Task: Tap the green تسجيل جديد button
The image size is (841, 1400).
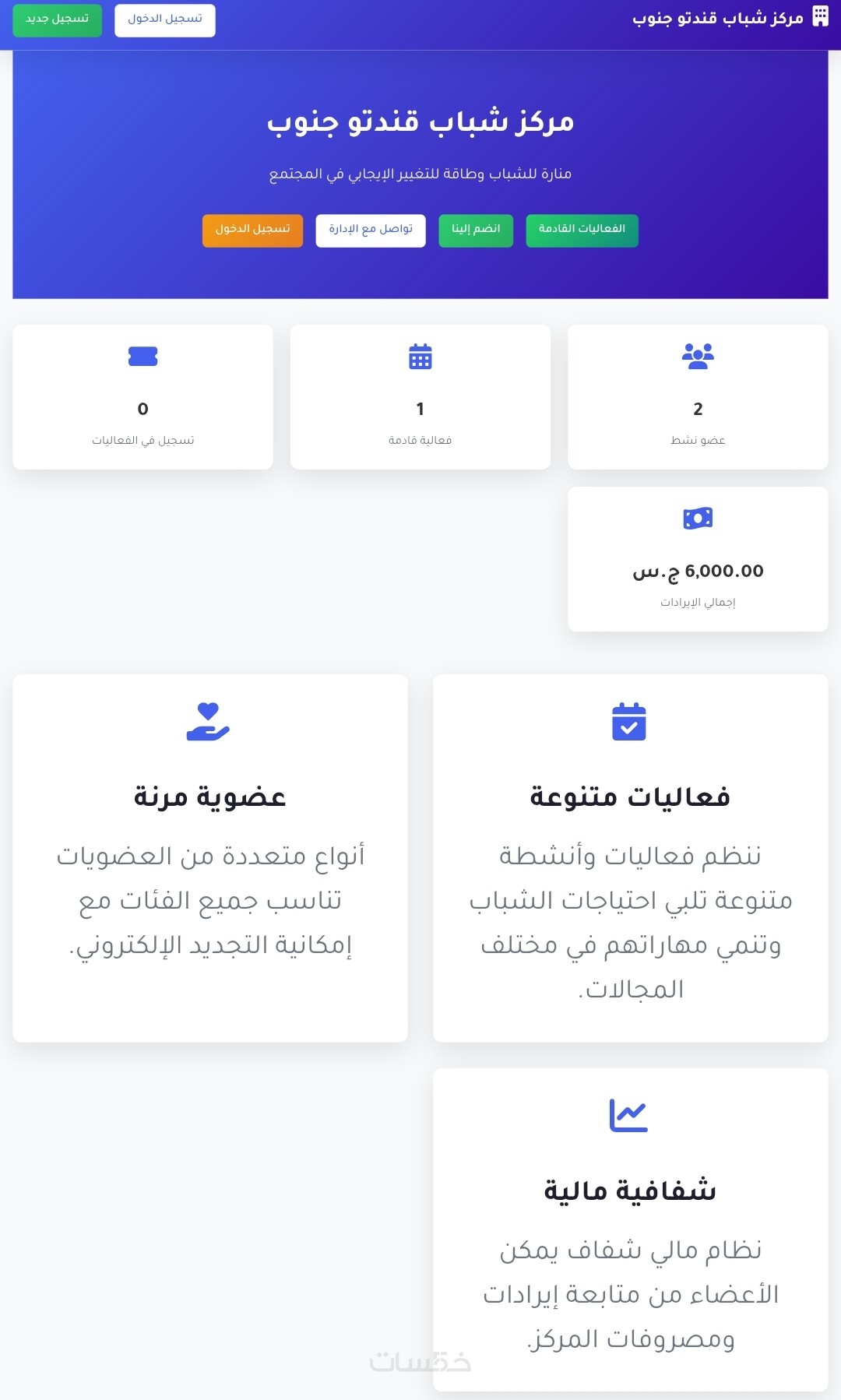Action: pyautogui.click(x=57, y=19)
